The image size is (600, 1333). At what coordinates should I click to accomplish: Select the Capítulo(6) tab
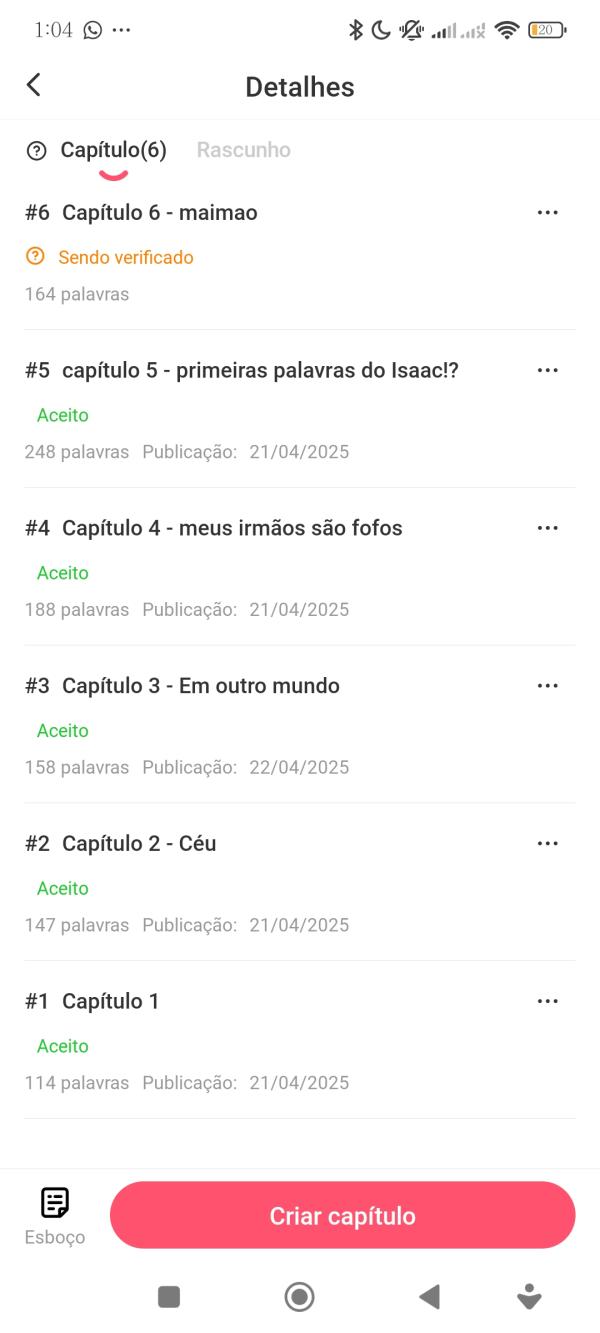(113, 150)
